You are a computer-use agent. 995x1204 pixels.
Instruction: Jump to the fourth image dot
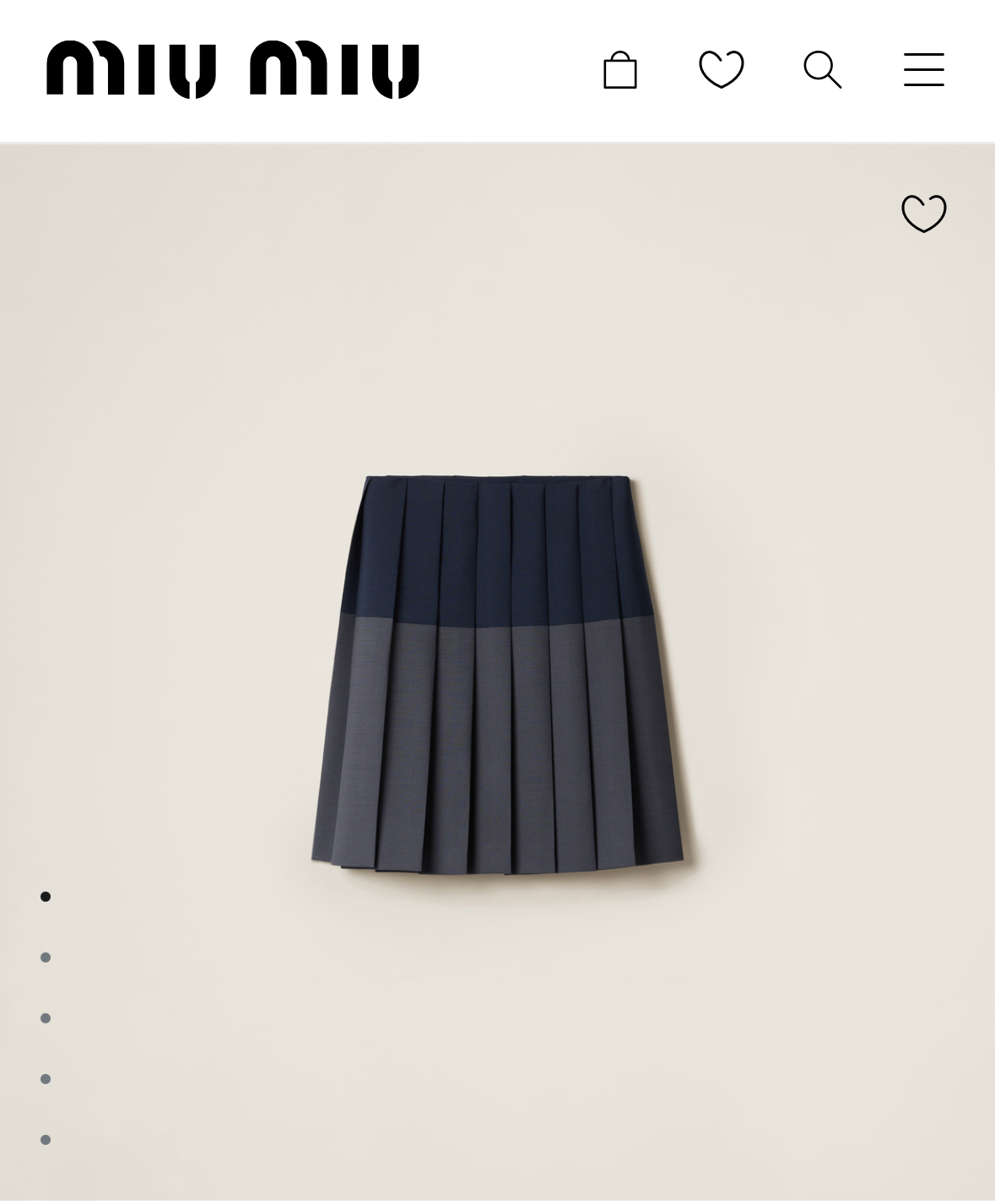coord(46,1079)
